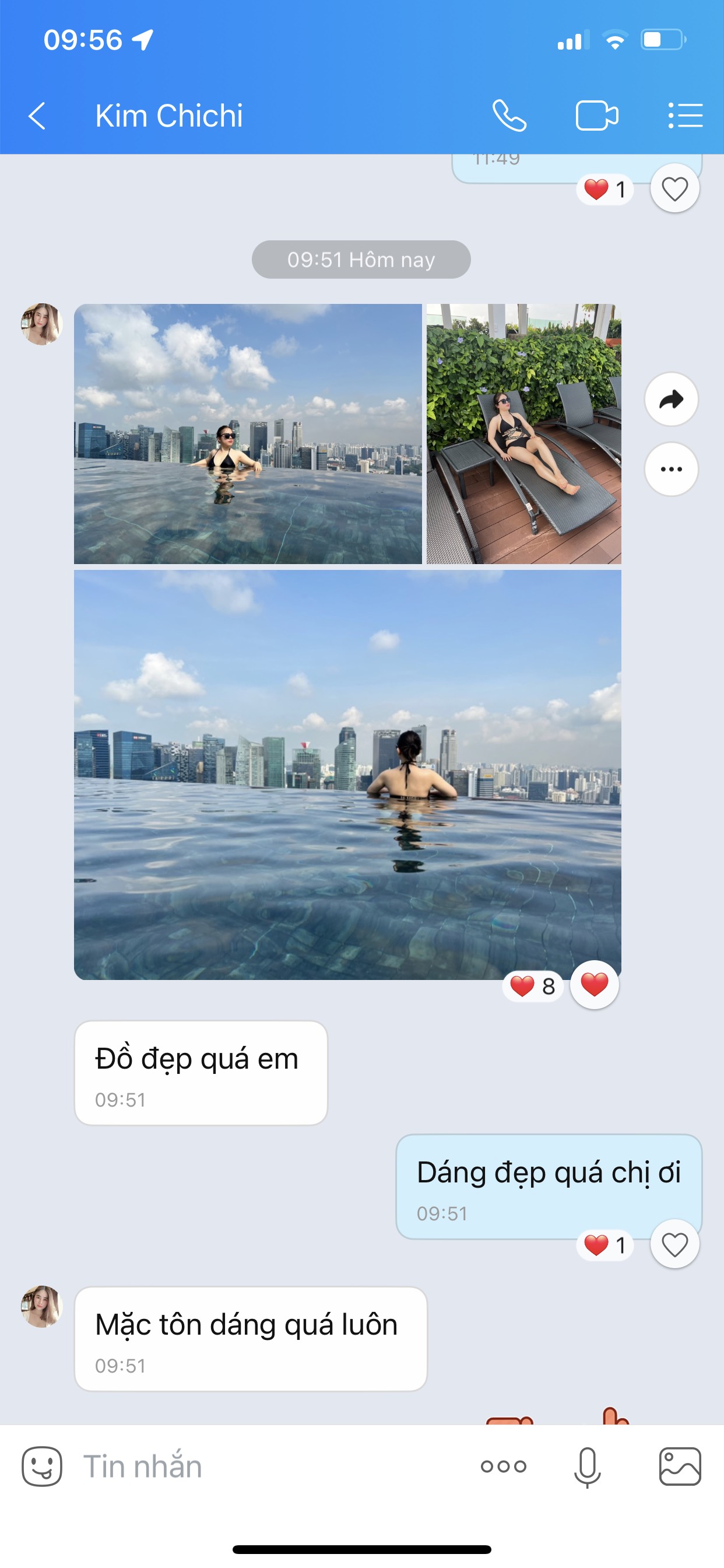Viewport: 724px width, 1568px height.
Task: Open the sticker and emoji picker
Action: pos(42,1466)
